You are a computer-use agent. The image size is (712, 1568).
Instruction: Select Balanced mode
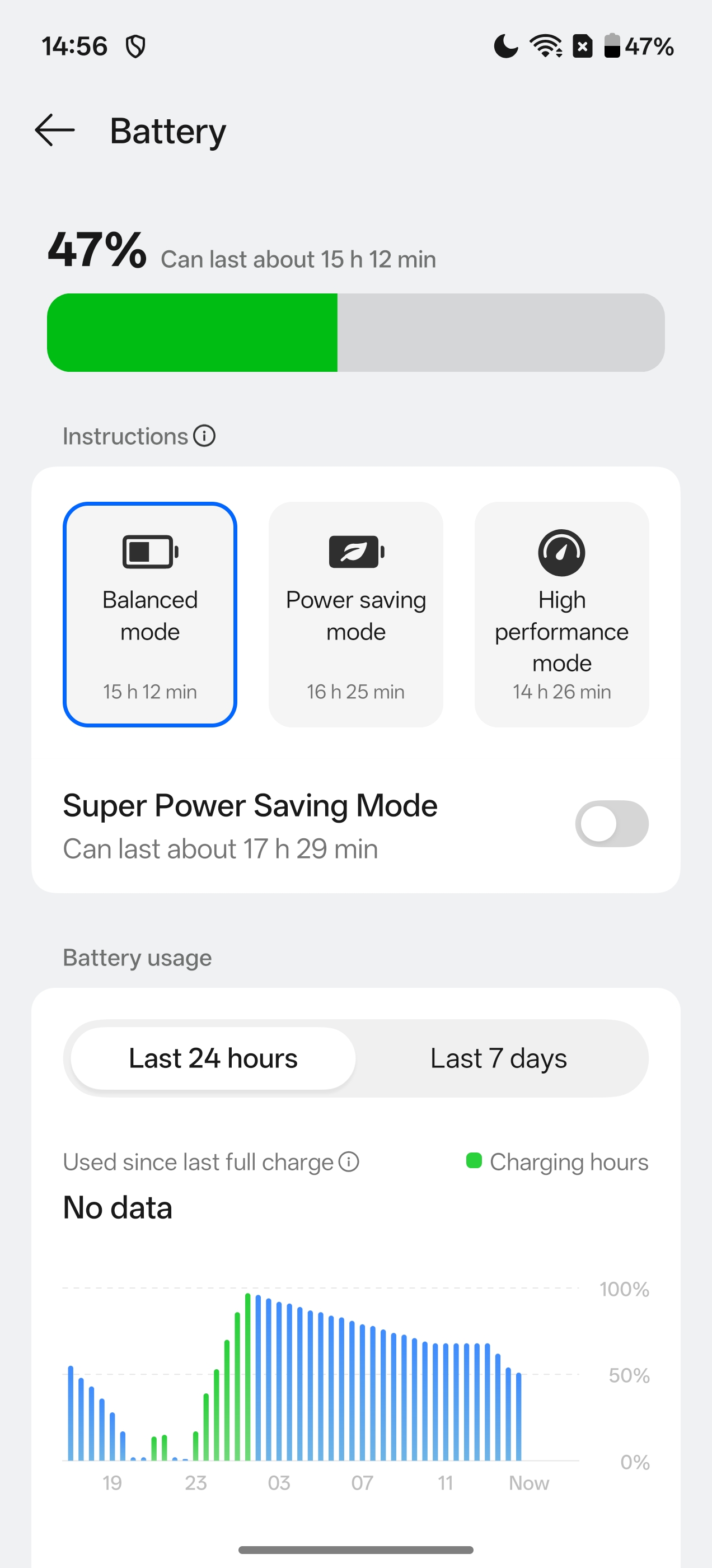149,614
